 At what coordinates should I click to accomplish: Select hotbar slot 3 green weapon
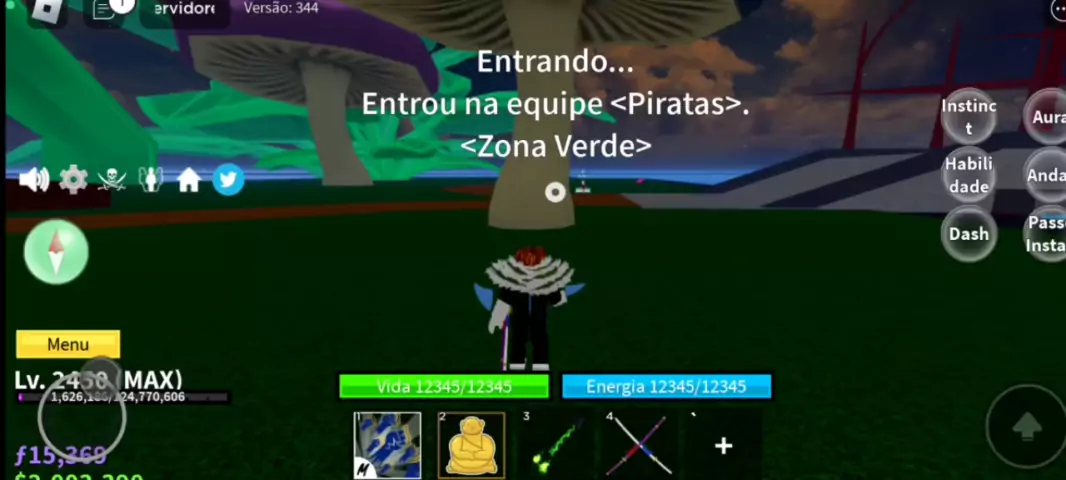553,445
